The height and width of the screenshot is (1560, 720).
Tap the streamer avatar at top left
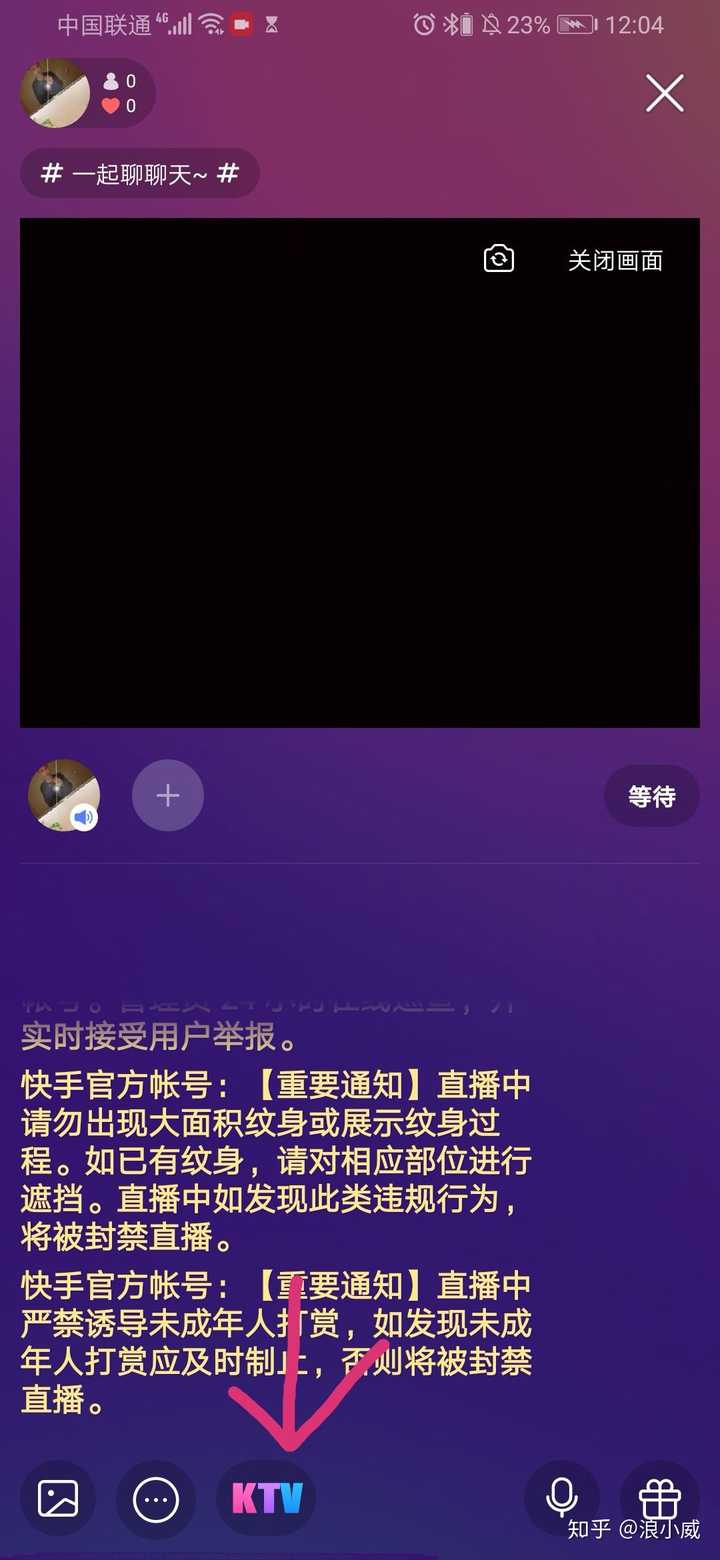pos(54,95)
